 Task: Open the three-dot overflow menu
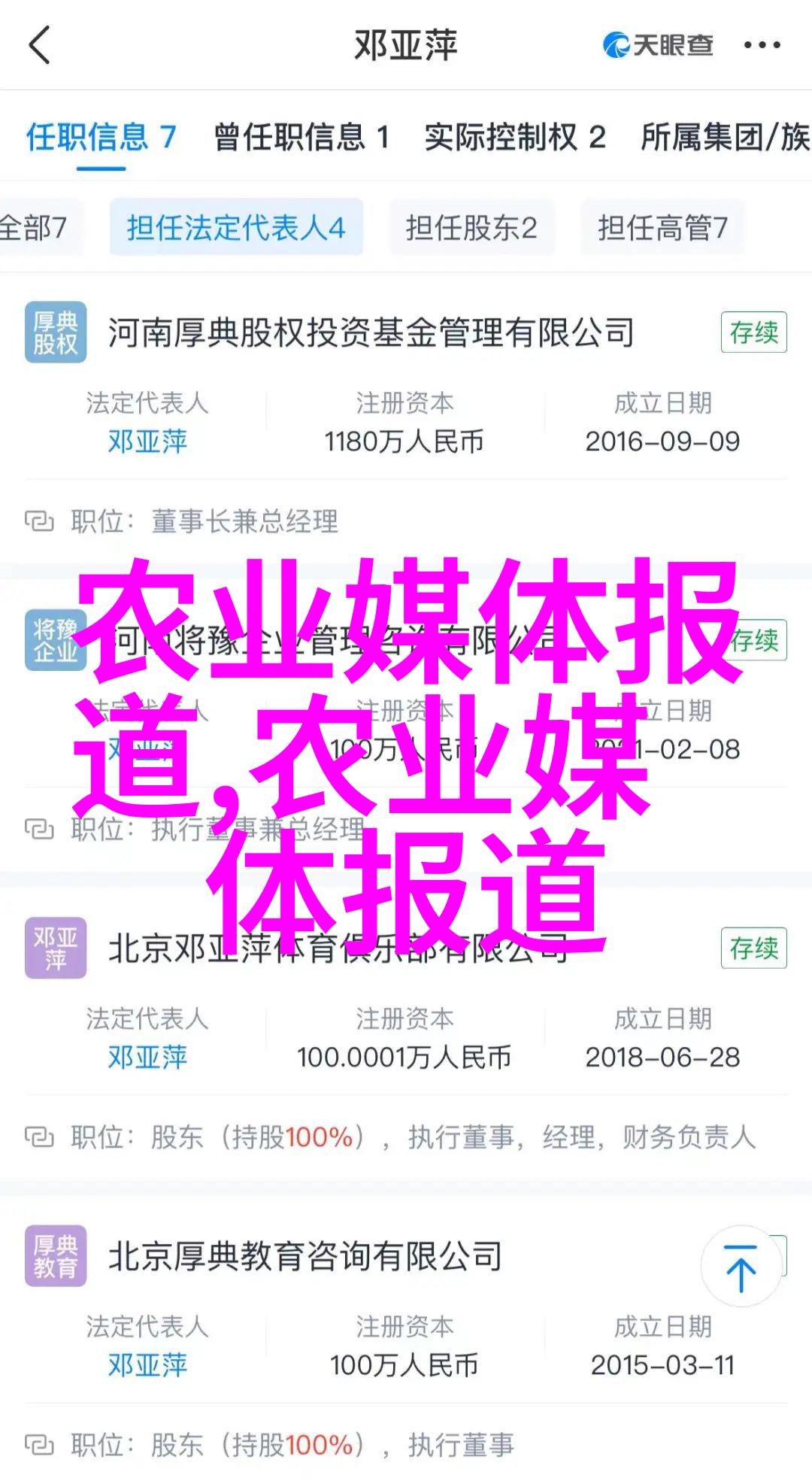pyautogui.click(x=762, y=46)
